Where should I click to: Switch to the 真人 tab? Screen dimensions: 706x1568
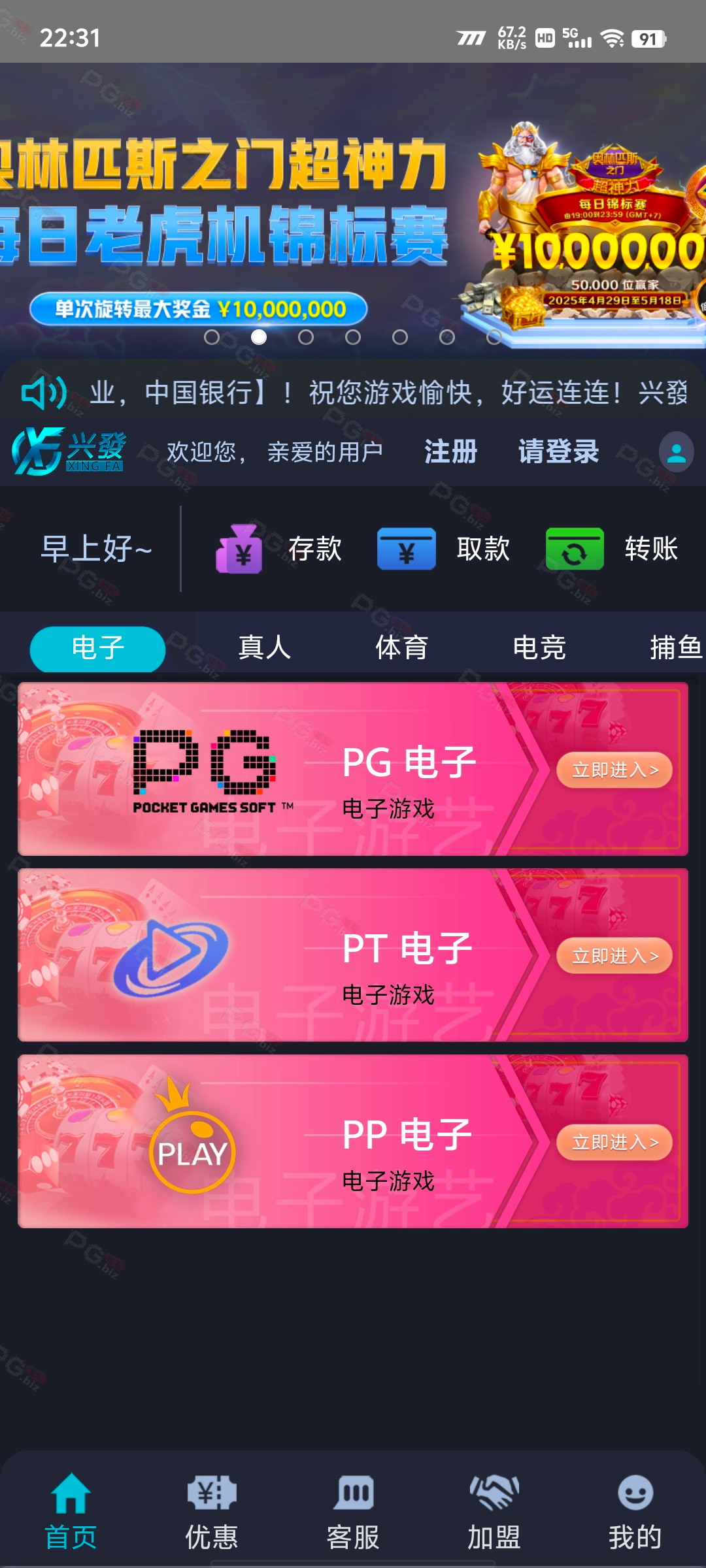coord(265,647)
